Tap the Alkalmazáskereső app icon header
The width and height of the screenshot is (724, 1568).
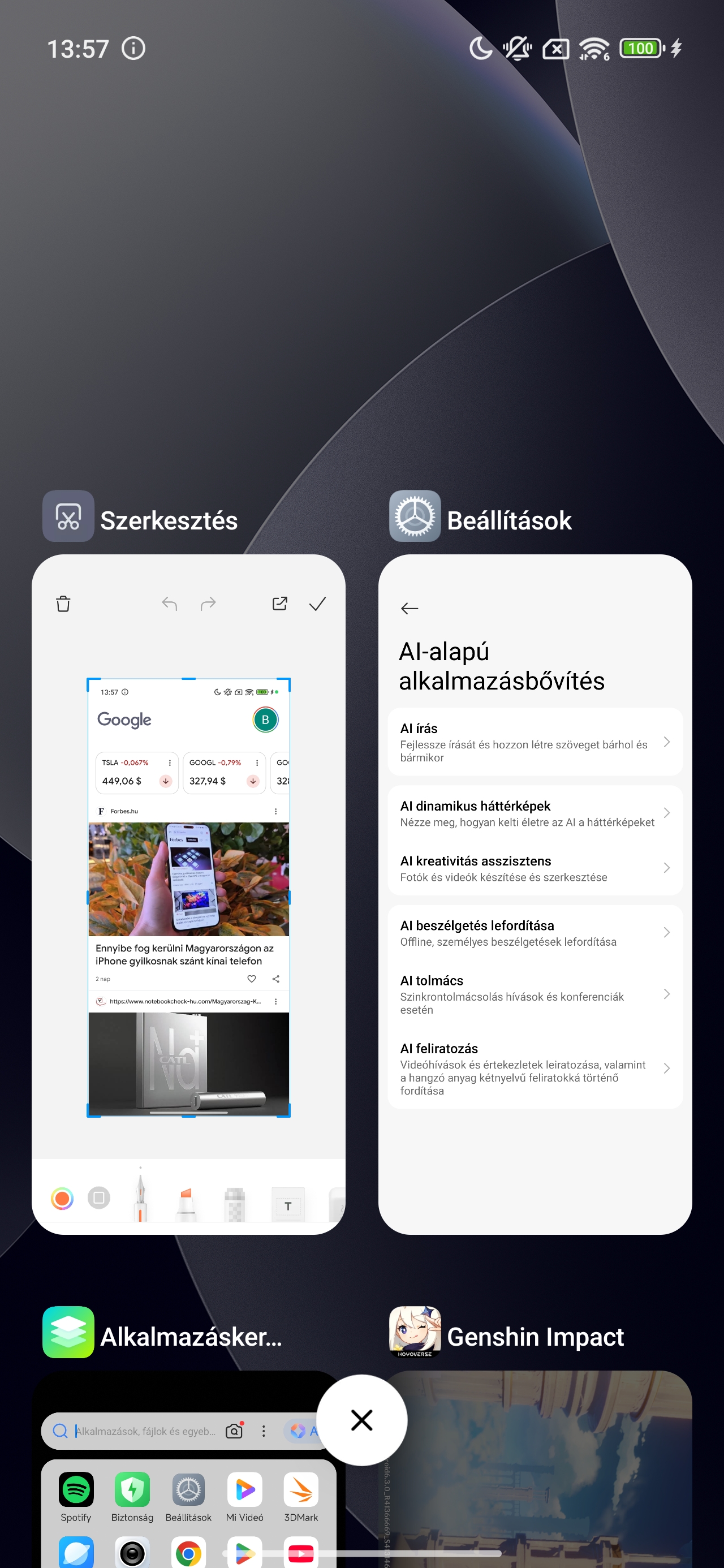(68, 1331)
